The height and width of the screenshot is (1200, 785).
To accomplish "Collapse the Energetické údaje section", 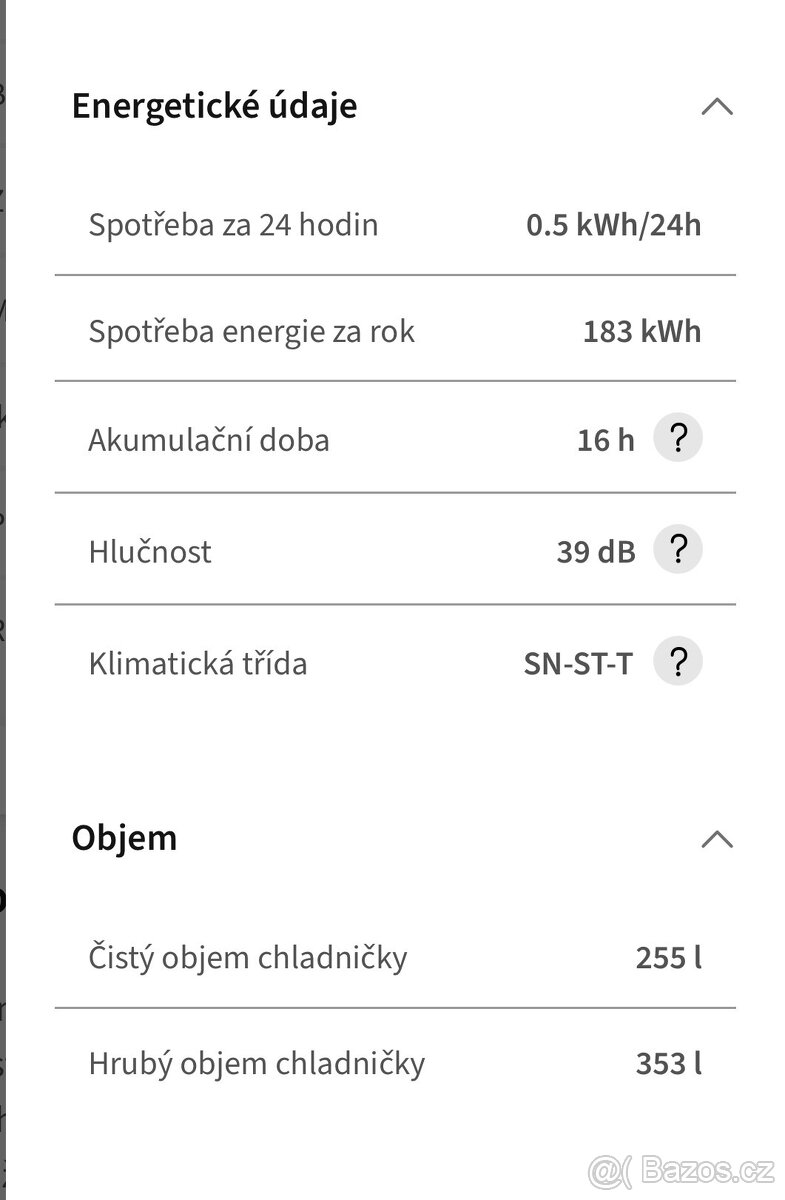I will [x=716, y=105].
